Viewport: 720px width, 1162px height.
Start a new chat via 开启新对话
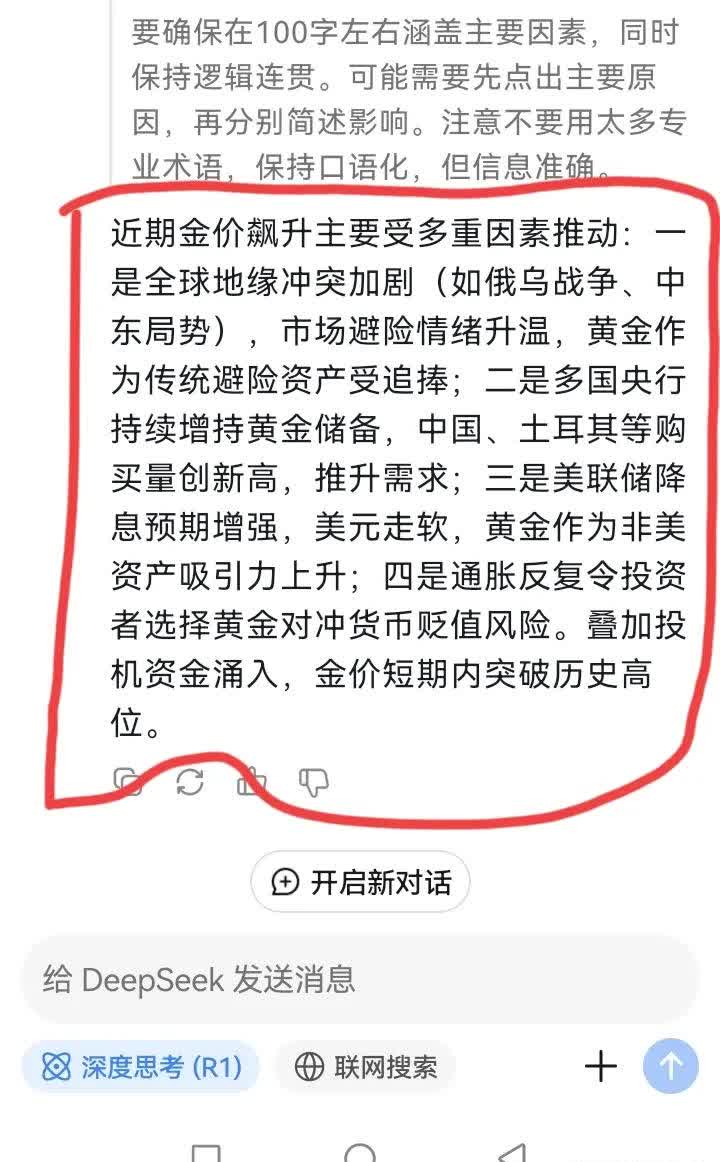click(360, 882)
